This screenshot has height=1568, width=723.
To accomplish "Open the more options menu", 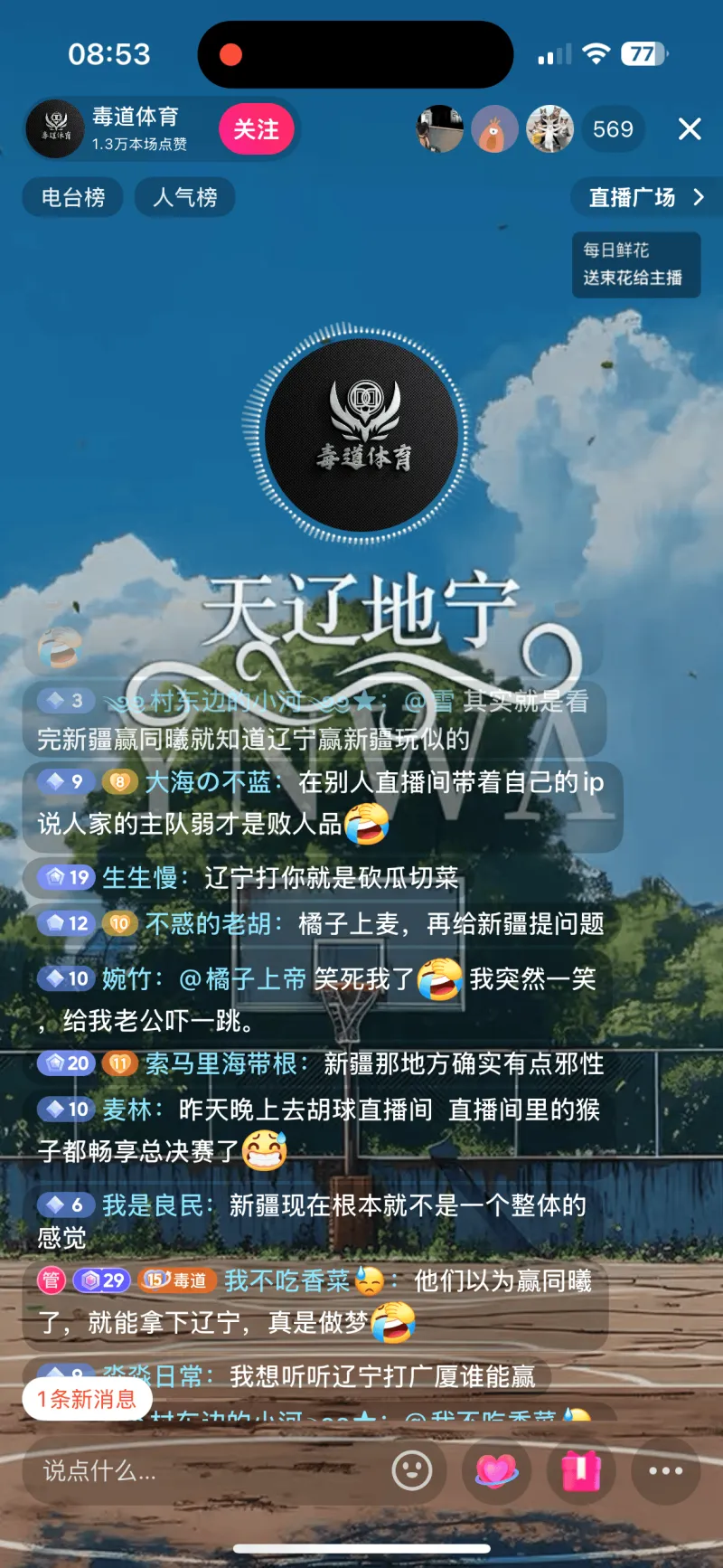I will 666,1471.
